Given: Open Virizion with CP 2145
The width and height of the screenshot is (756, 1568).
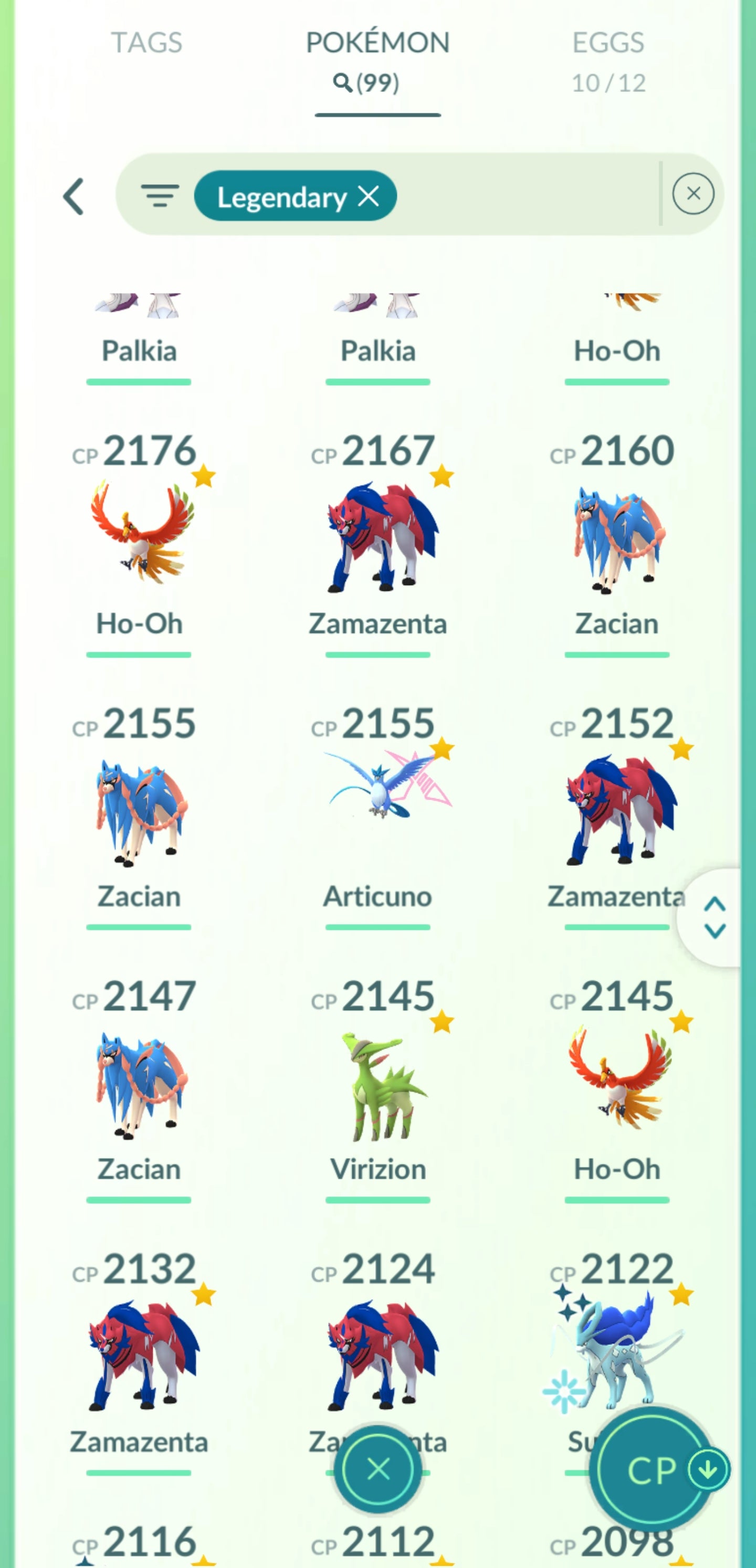Looking at the screenshot, I should 377,1085.
